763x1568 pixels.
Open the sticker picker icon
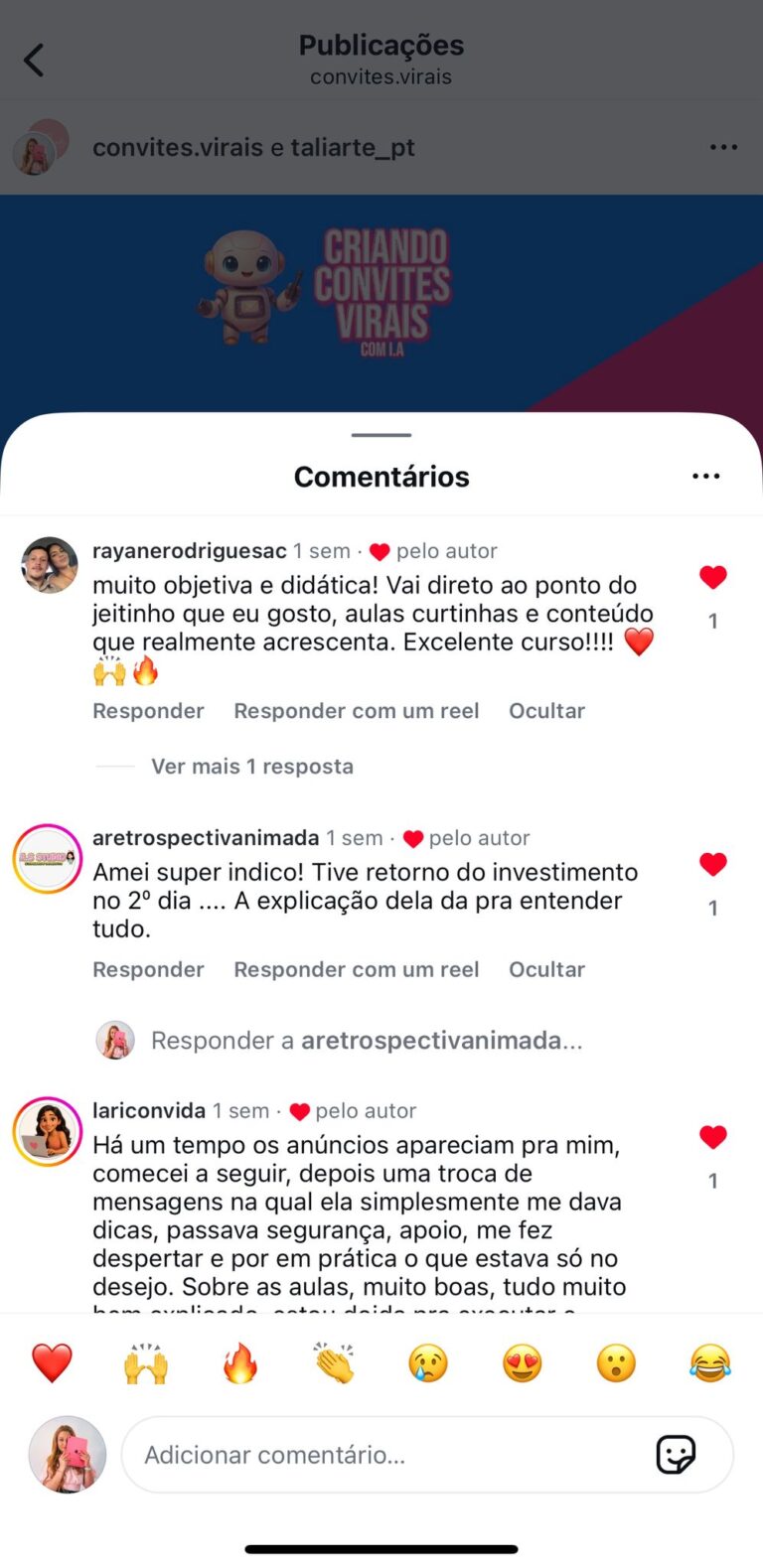pyautogui.click(x=676, y=1455)
